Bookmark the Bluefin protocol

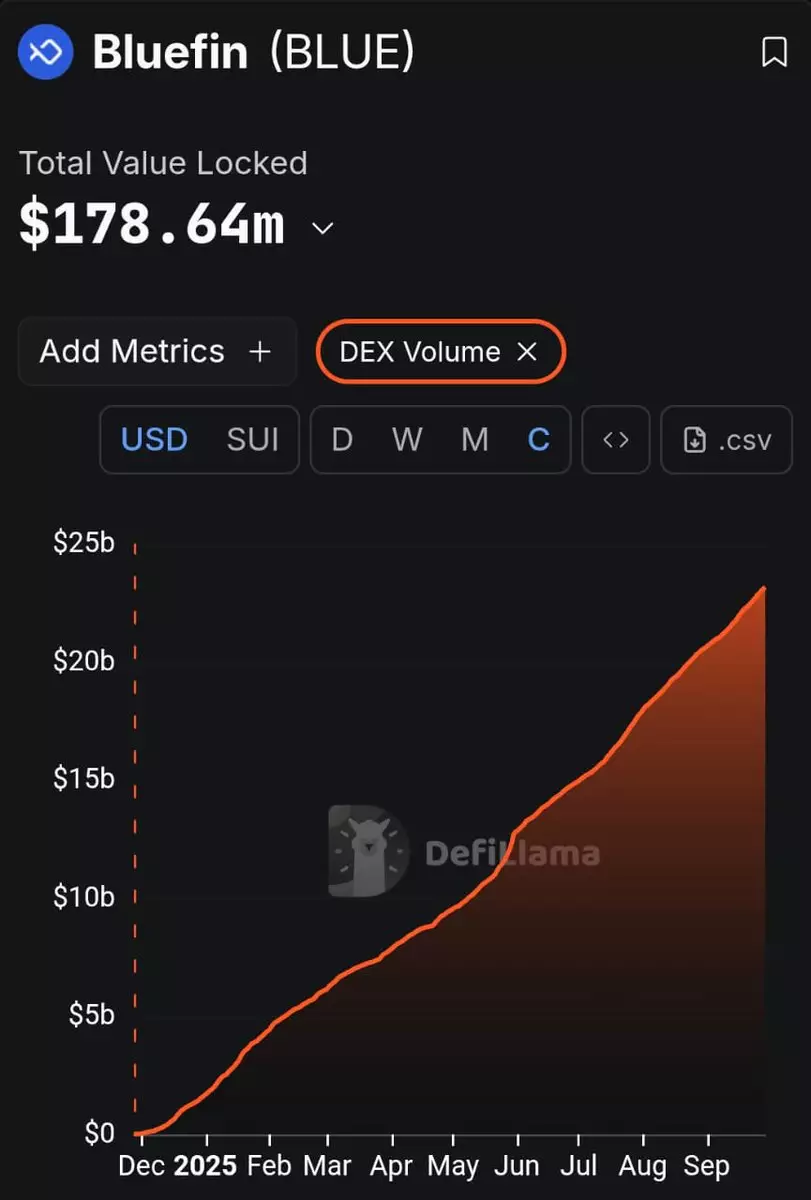pos(774,52)
